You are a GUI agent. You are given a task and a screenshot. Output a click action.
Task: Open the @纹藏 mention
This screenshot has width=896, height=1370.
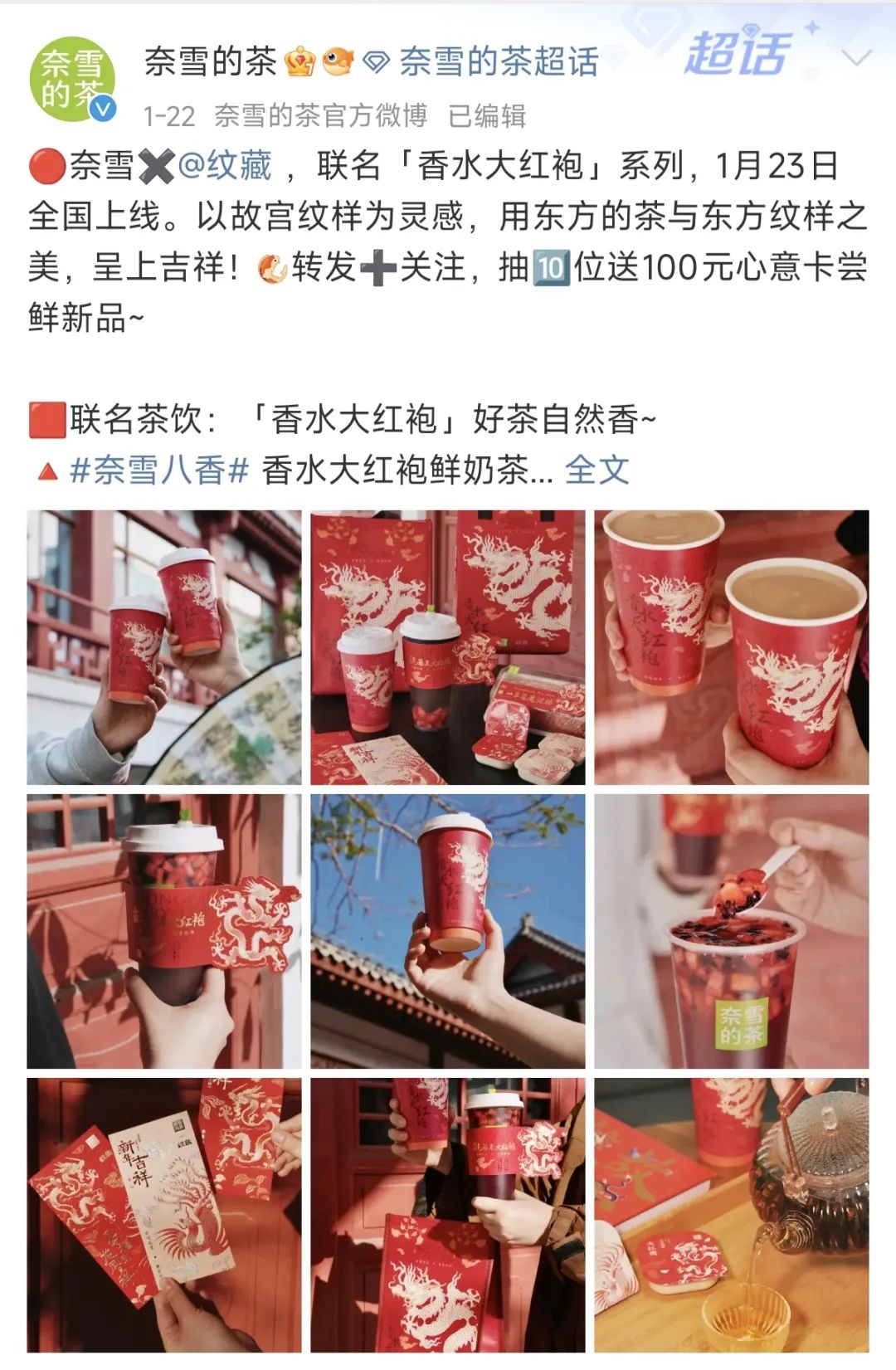coord(226,165)
